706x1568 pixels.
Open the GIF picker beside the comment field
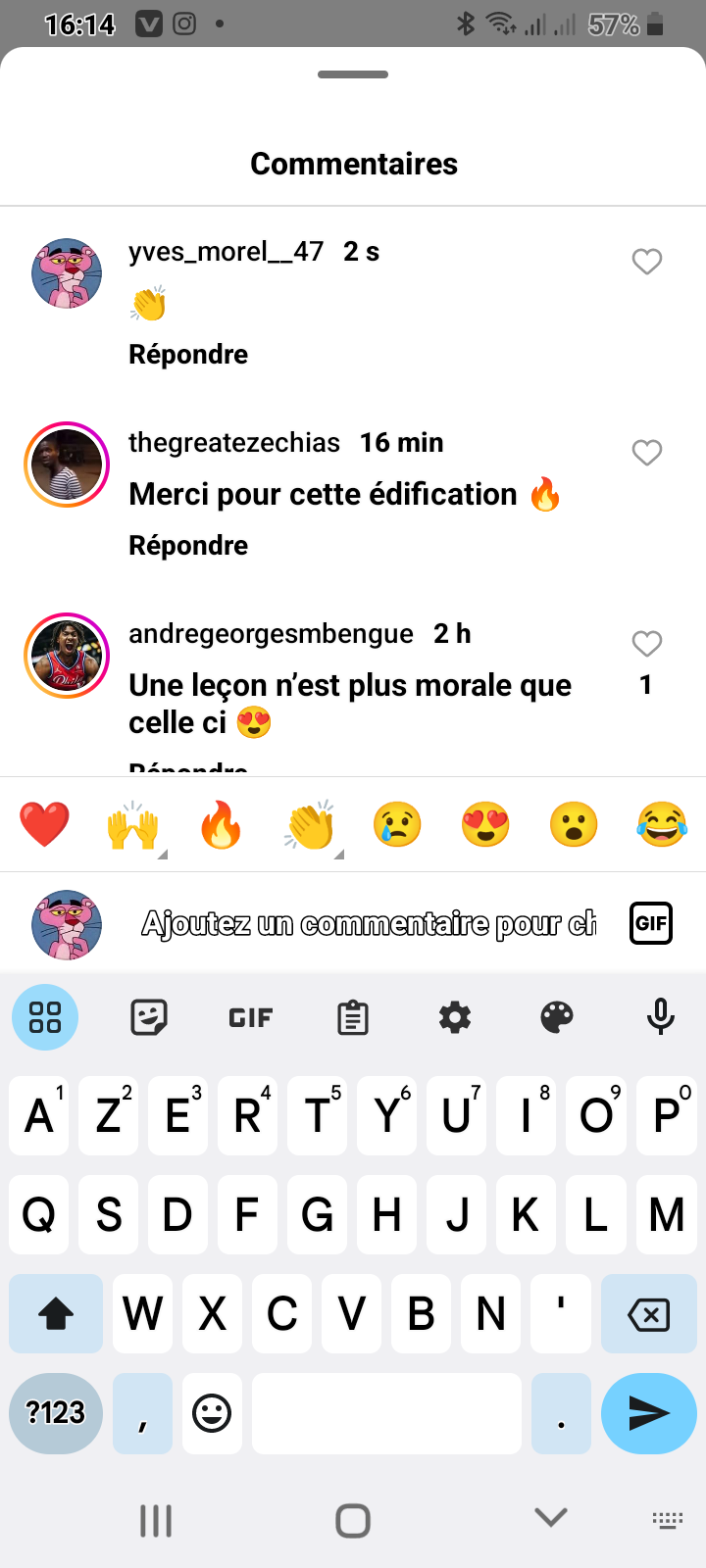pyautogui.click(x=650, y=923)
